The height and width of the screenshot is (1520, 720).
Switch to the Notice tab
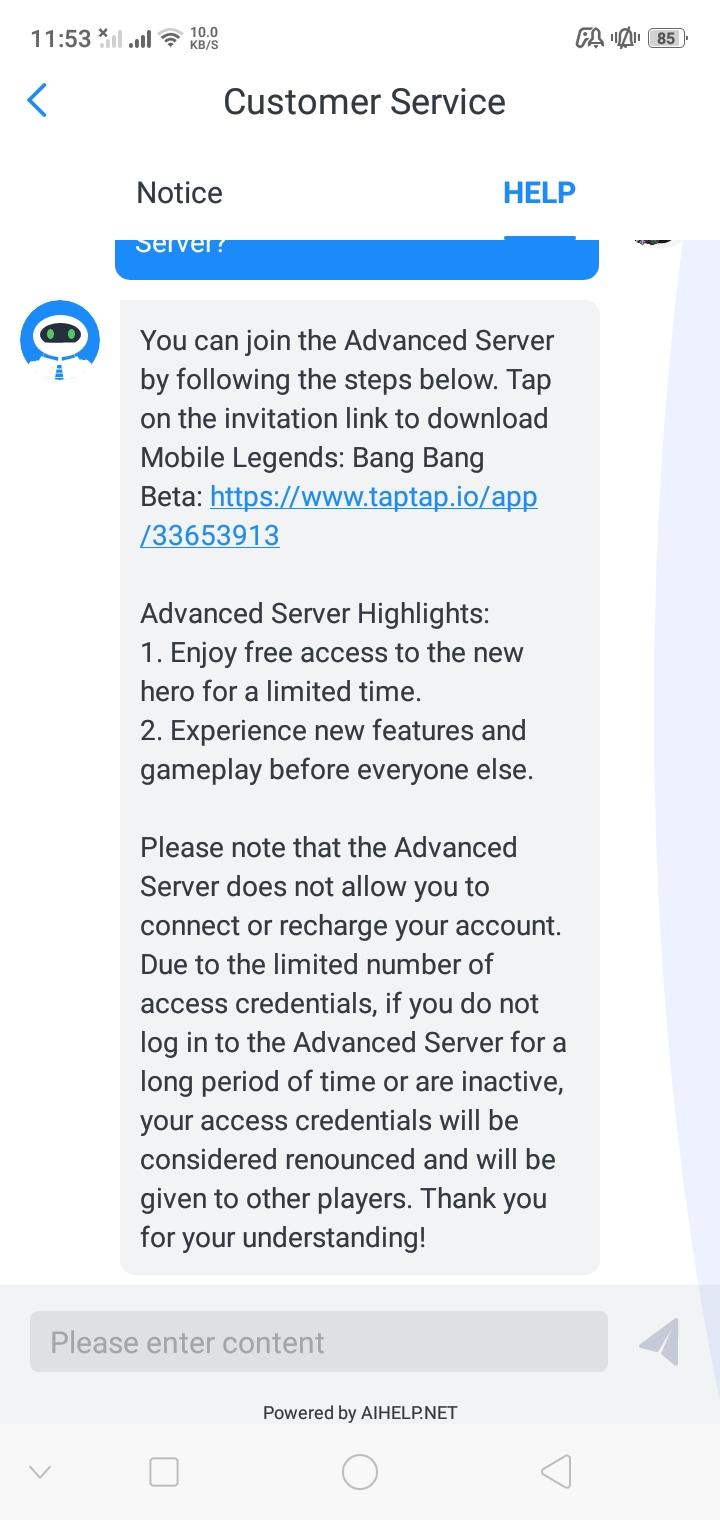[179, 193]
